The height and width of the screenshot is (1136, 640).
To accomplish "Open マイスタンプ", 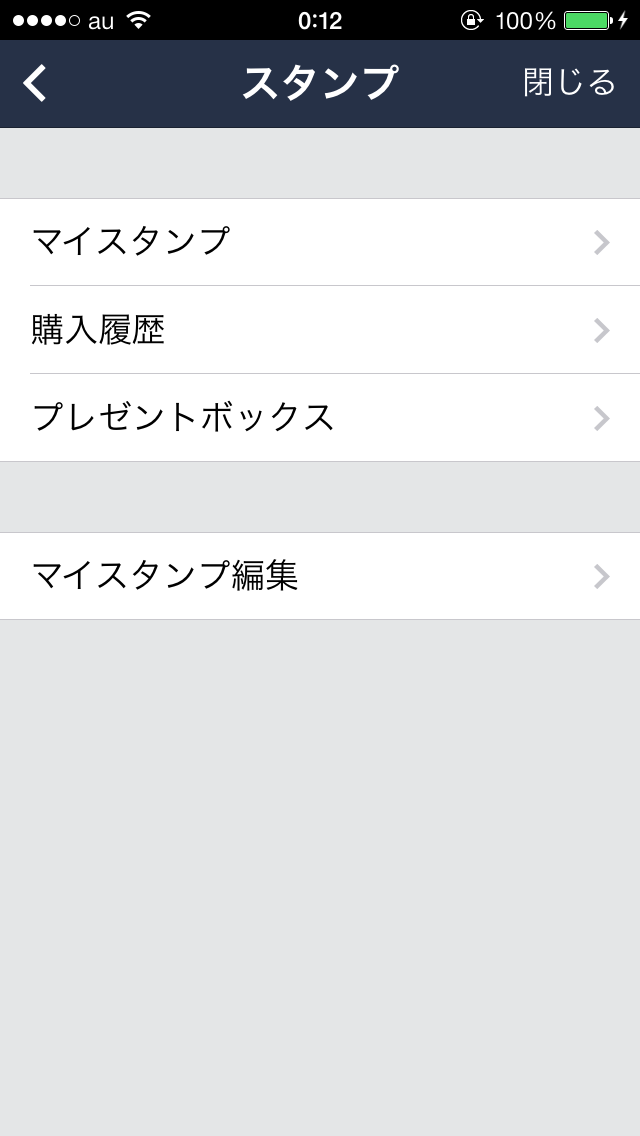I will click(320, 242).
